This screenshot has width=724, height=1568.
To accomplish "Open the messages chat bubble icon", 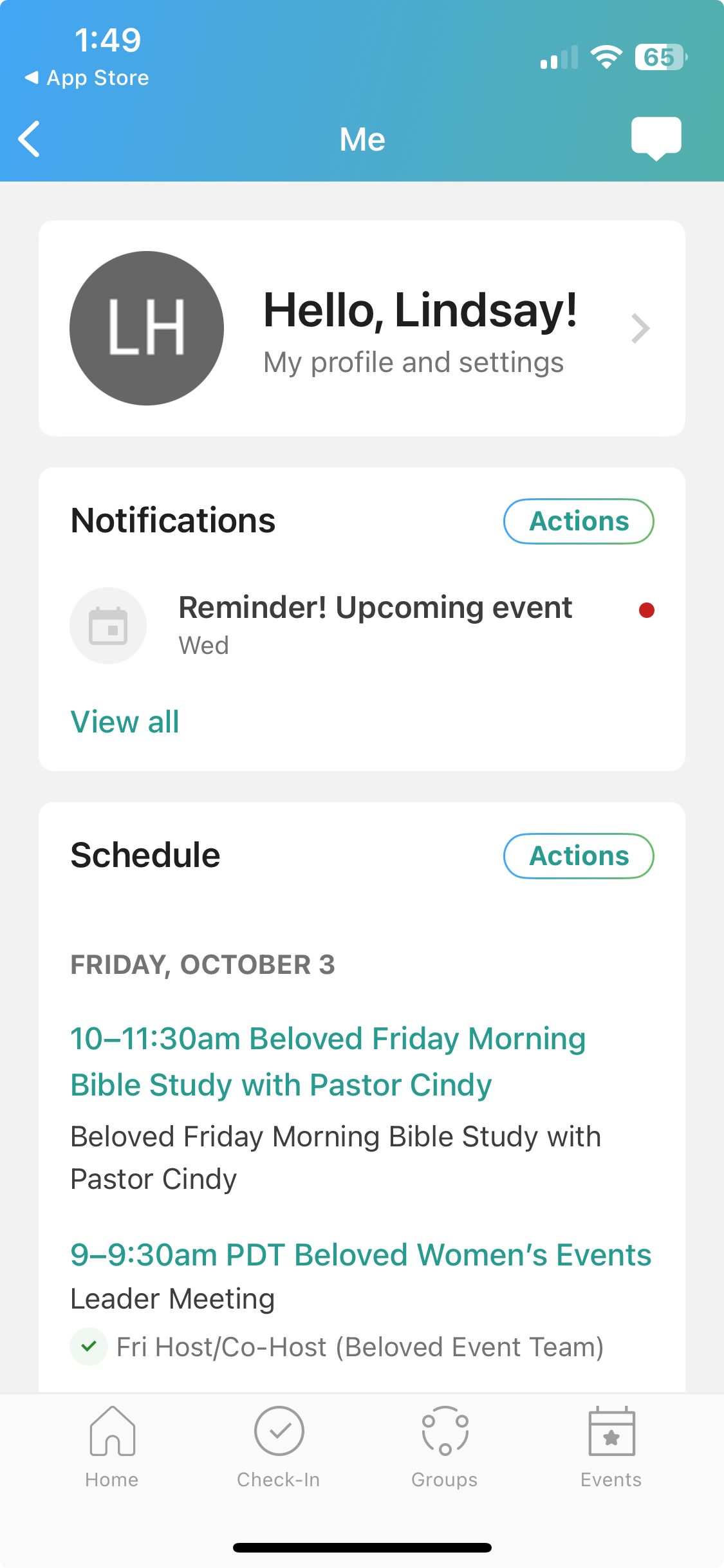I will (656, 138).
